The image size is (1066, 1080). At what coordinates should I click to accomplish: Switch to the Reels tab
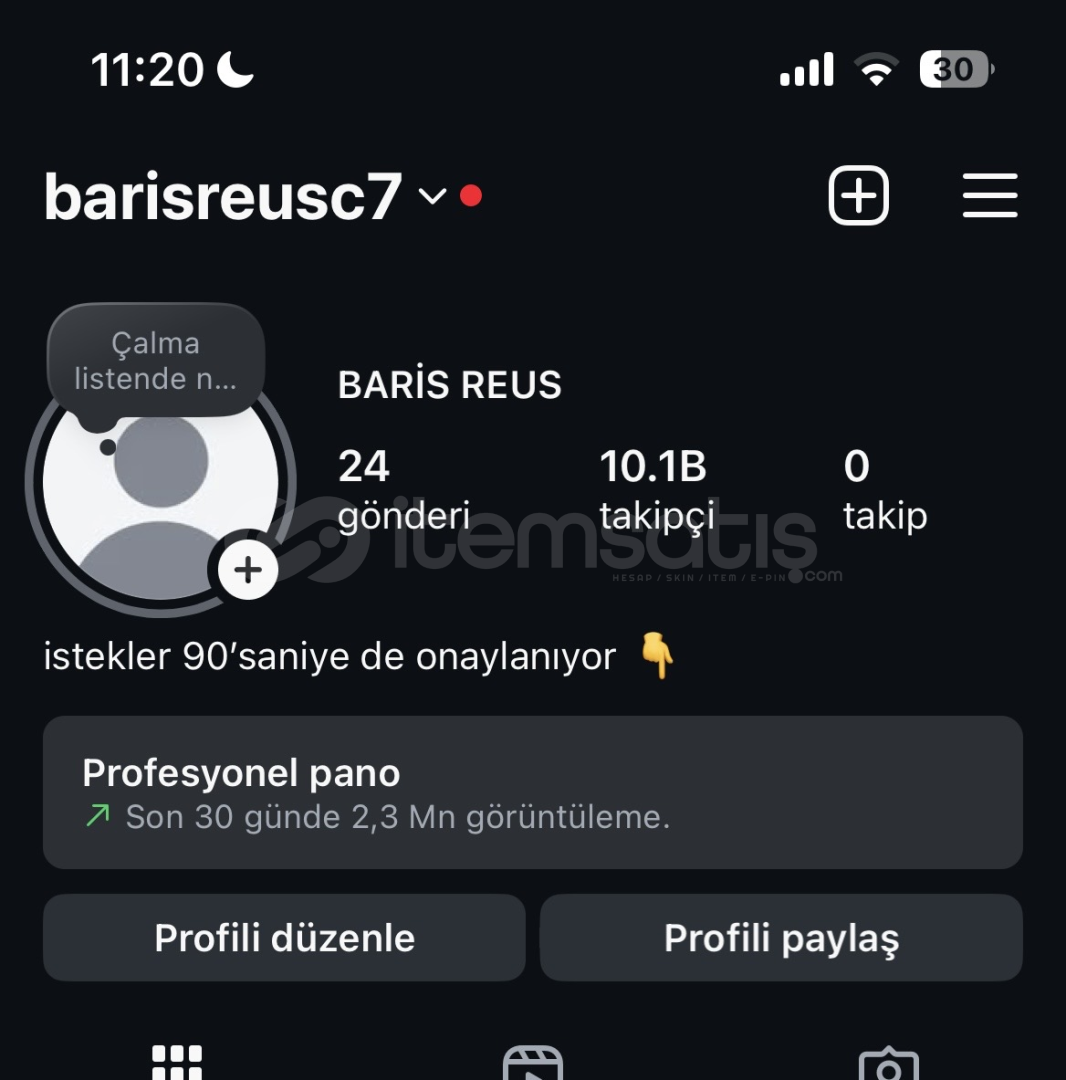click(532, 1064)
